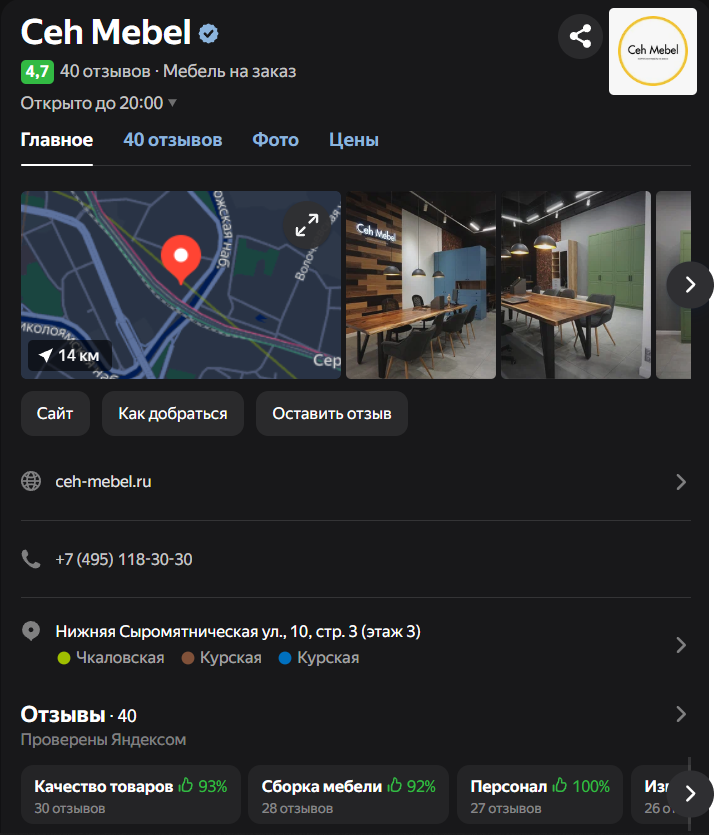714x835 pixels.
Task: Expand the opening hours dropdown
Action: (x=172, y=103)
